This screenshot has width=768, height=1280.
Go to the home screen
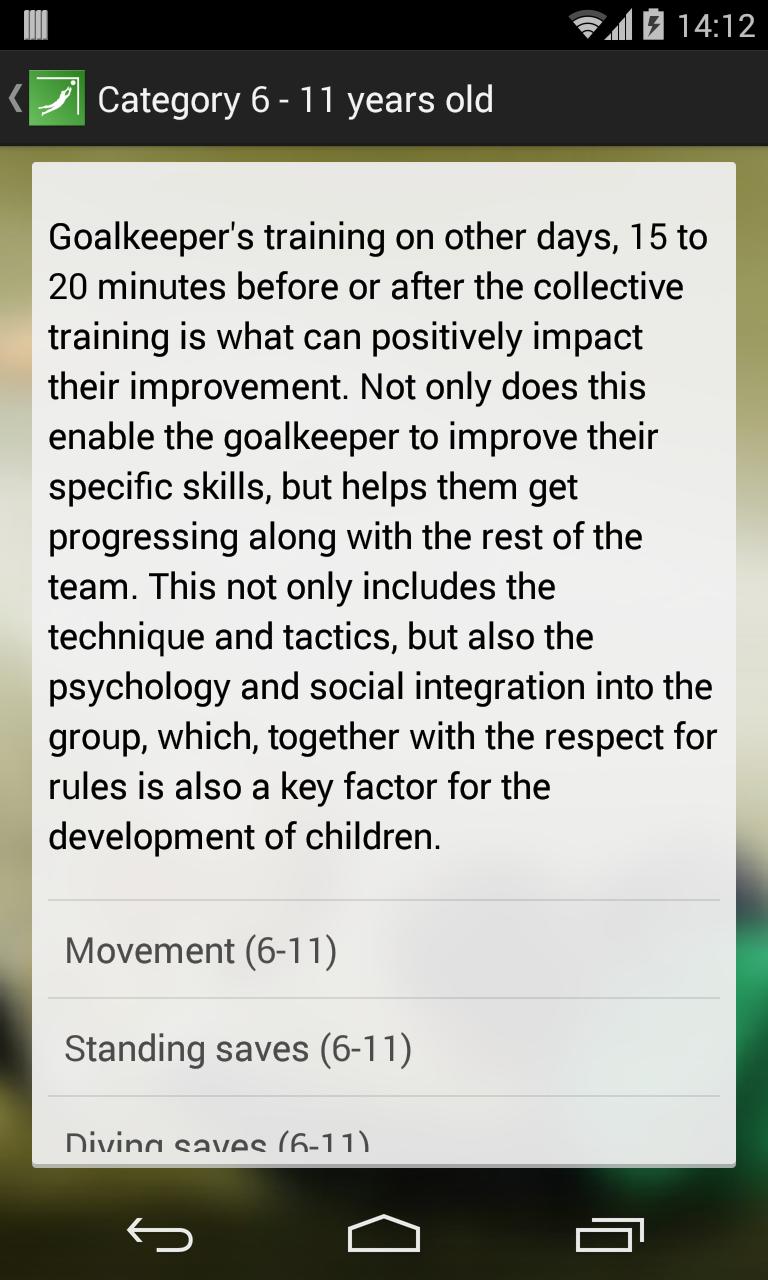click(384, 1236)
